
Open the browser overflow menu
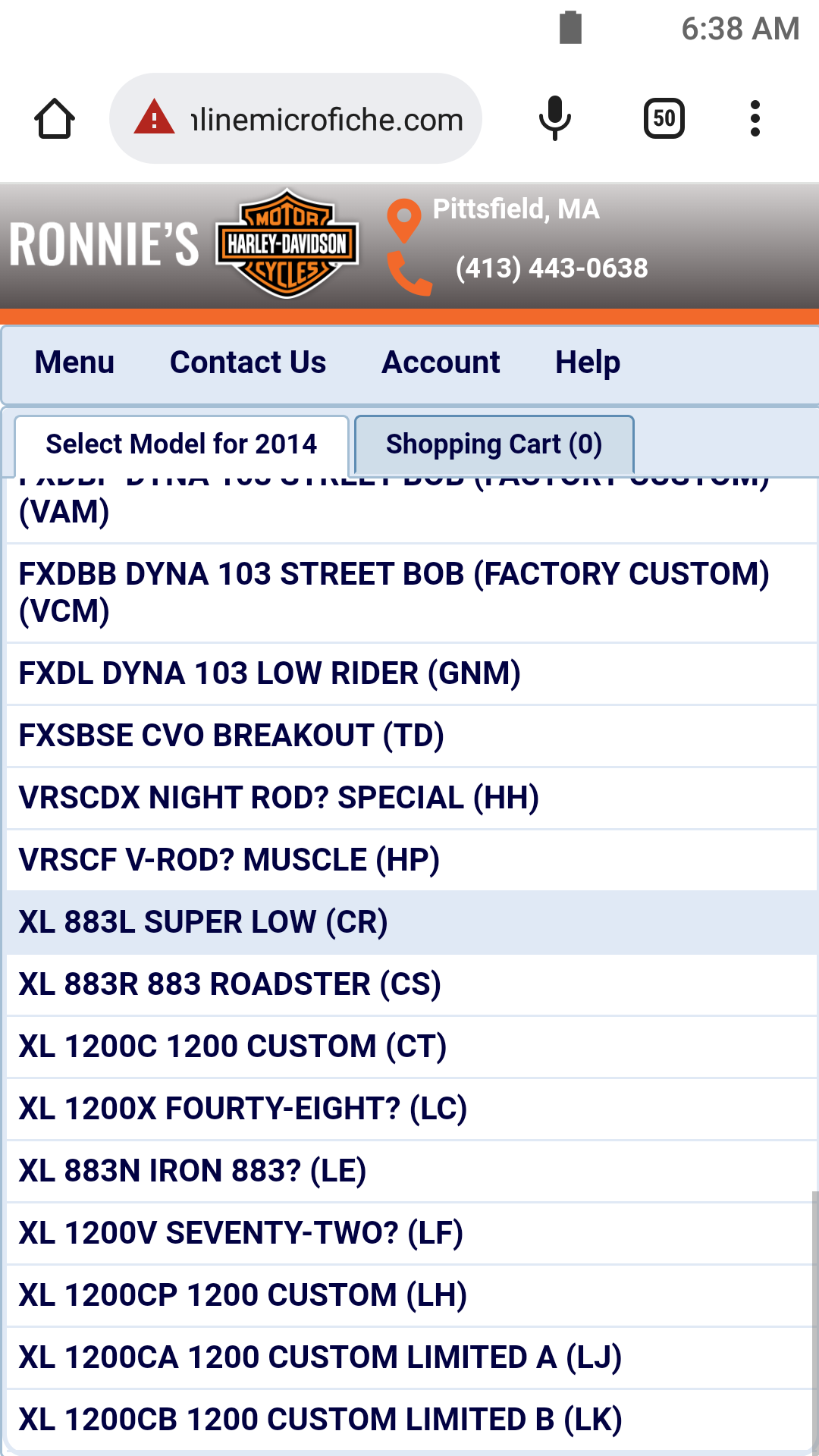[755, 119]
